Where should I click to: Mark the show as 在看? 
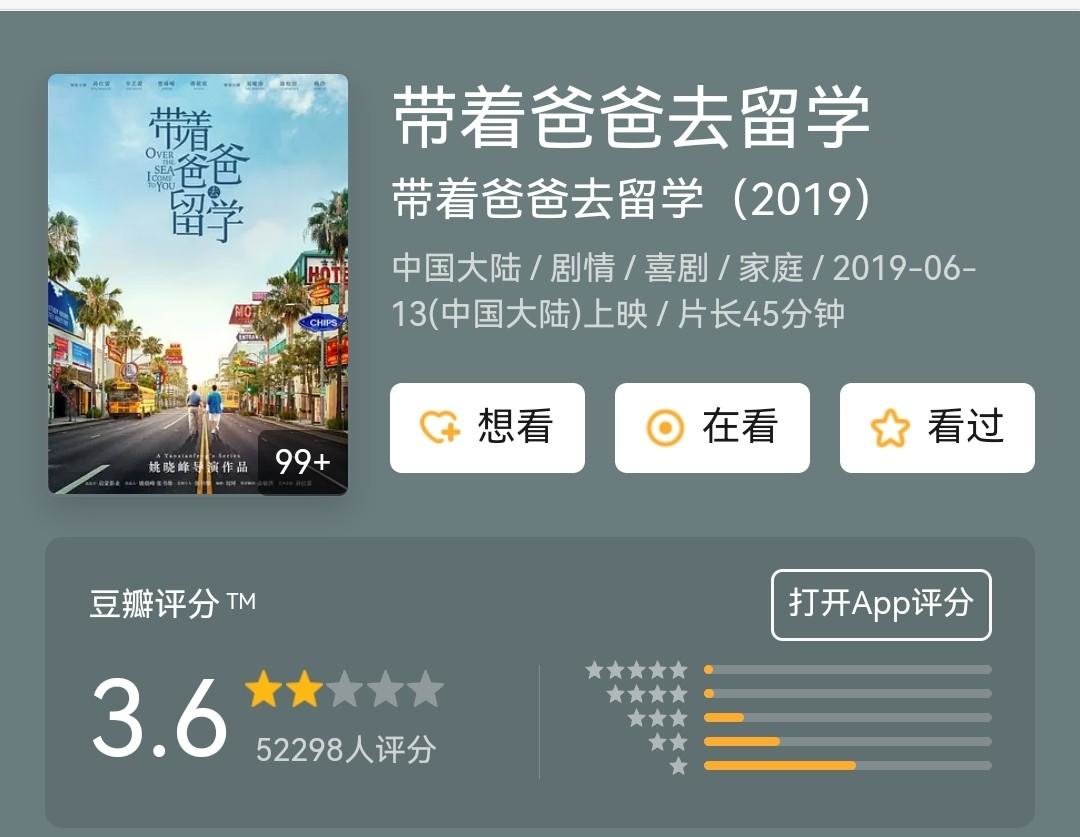point(712,428)
